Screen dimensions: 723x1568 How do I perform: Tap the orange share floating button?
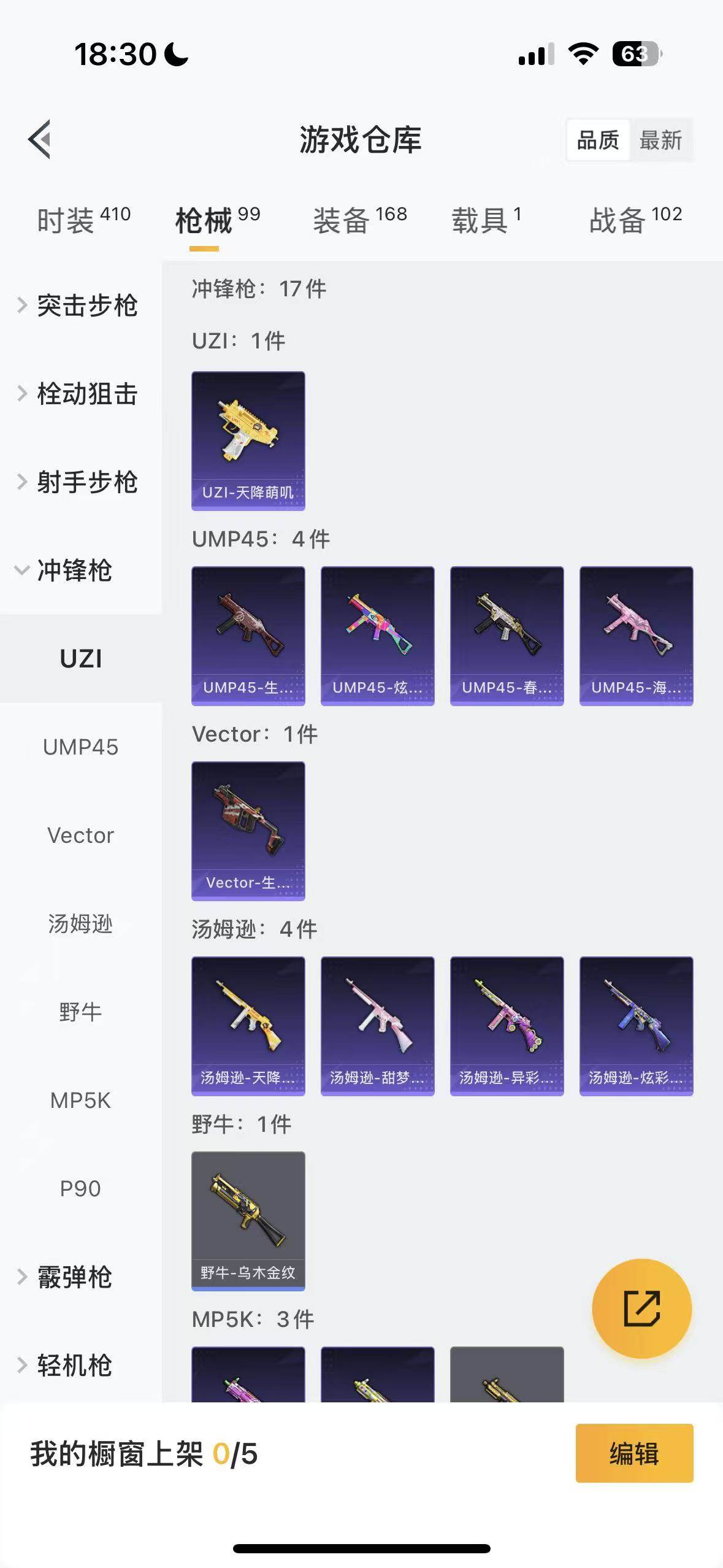[641, 1309]
